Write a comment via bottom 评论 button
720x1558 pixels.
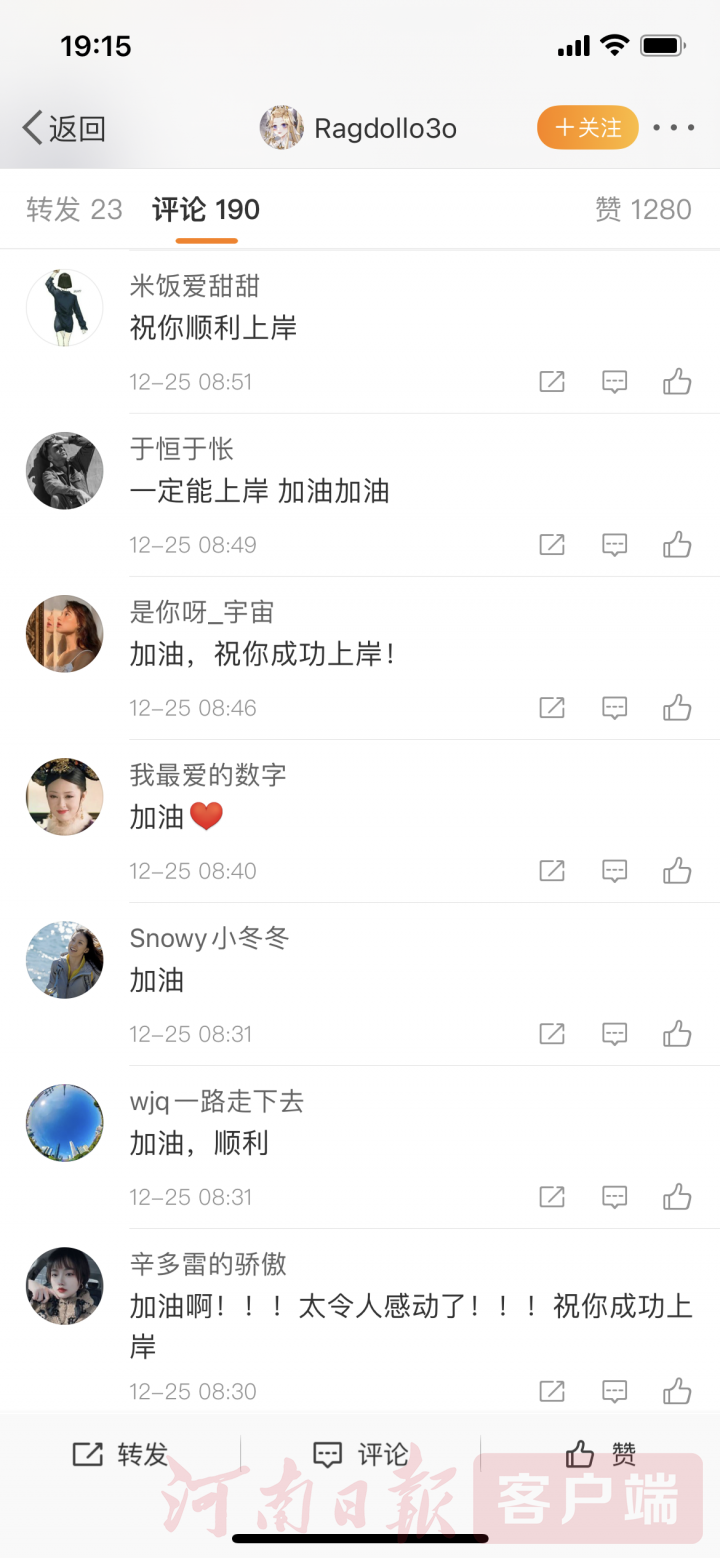[x=360, y=1455]
